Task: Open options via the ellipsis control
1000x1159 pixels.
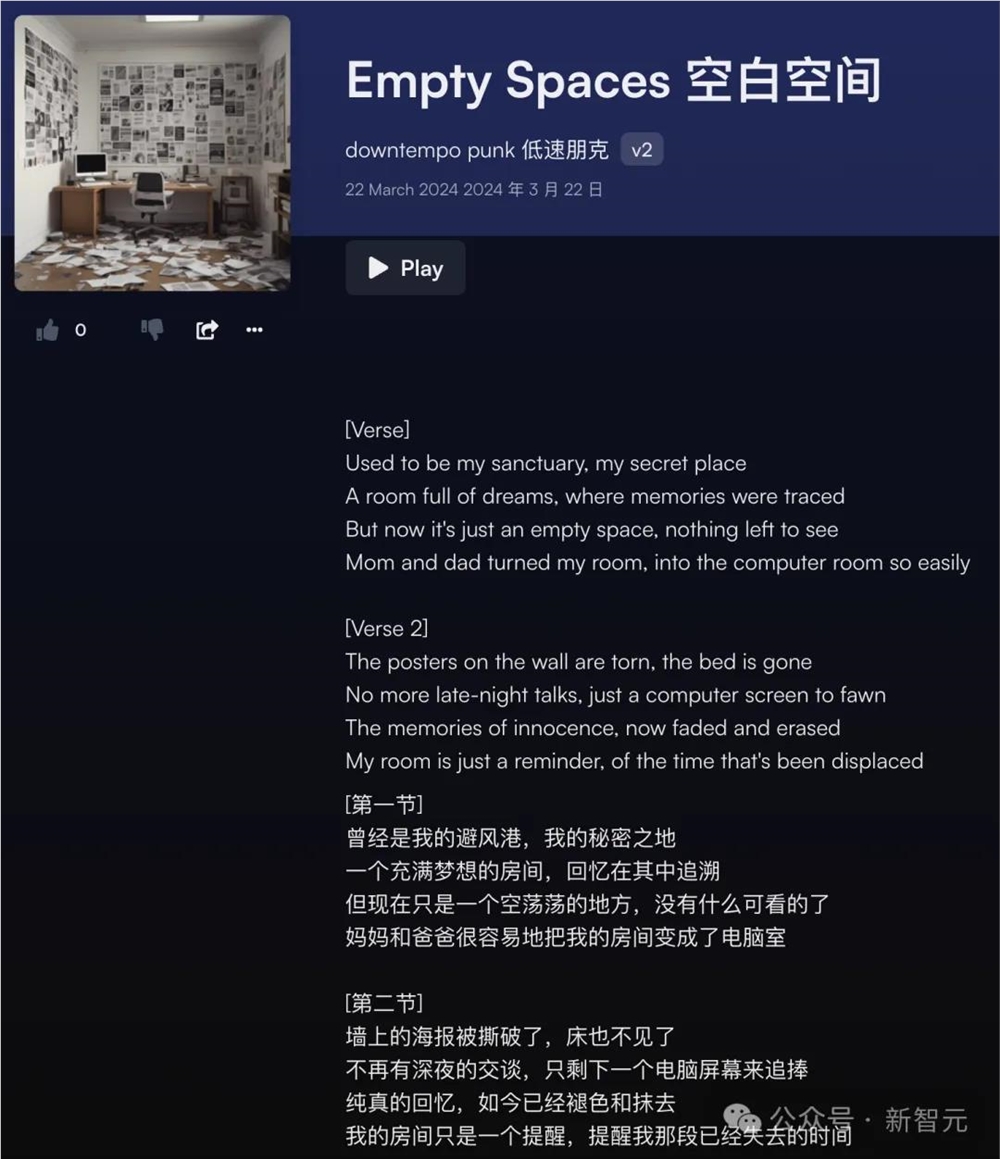Action: coord(254,330)
